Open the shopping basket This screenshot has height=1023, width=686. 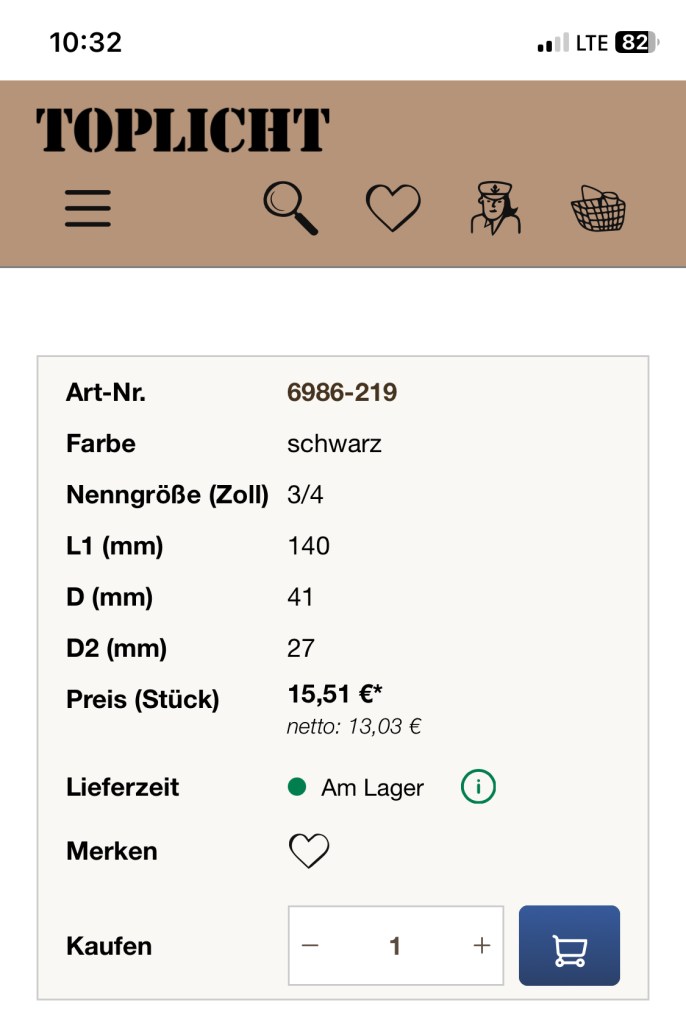tap(598, 208)
